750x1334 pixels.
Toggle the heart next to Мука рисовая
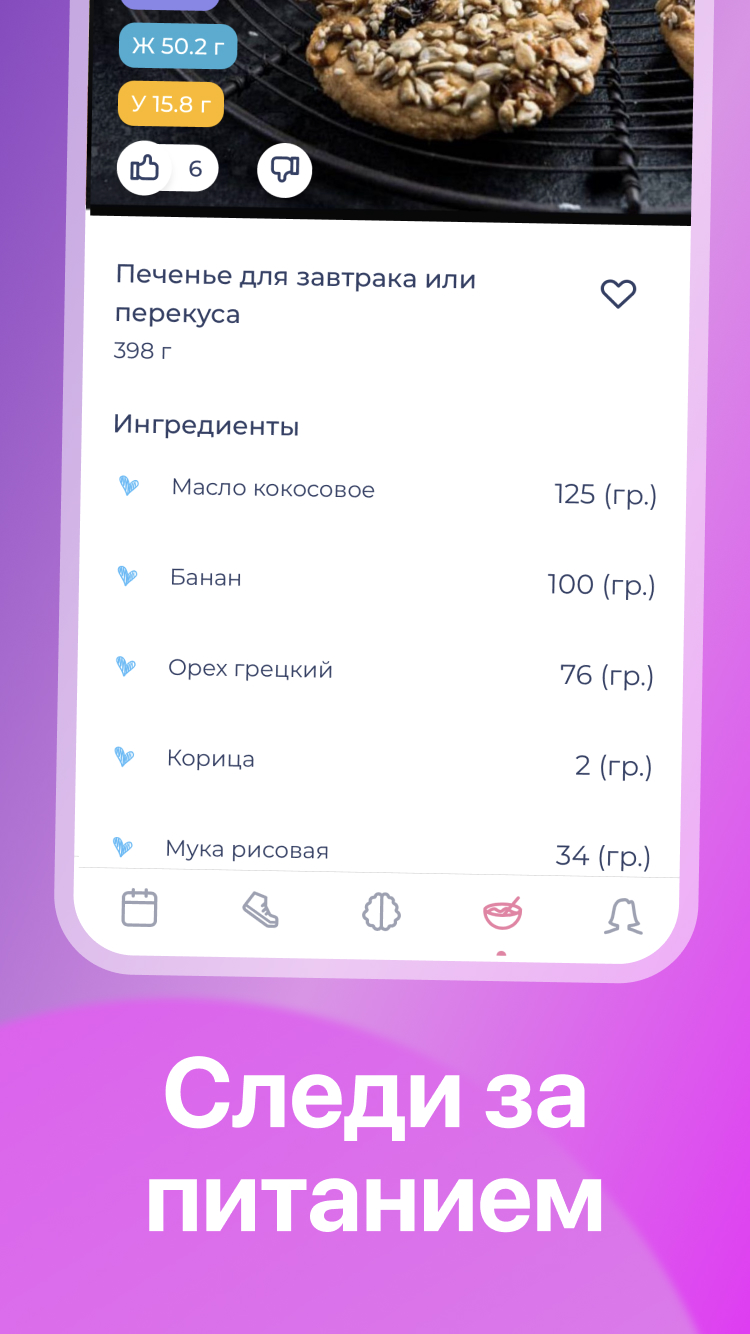127,845
